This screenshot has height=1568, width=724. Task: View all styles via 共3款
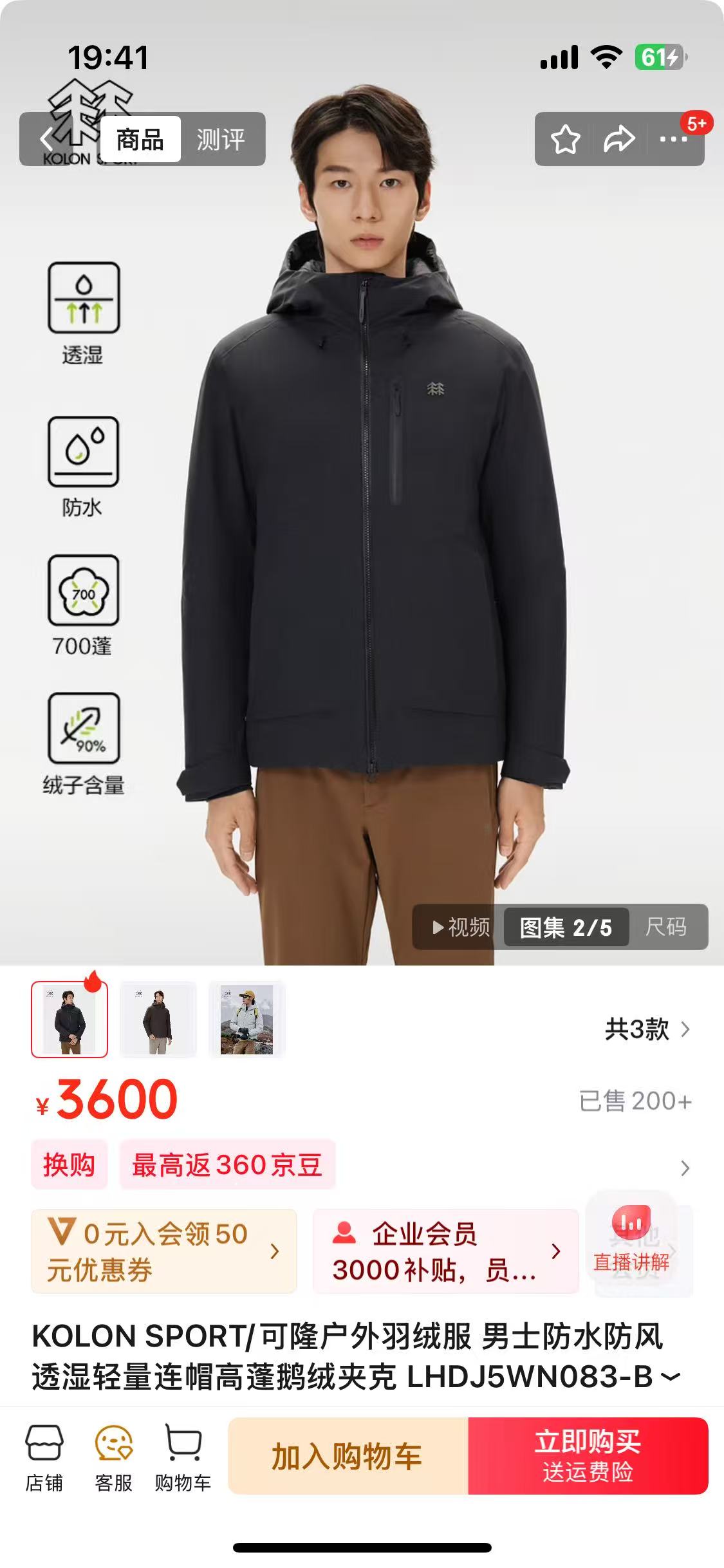click(647, 1029)
